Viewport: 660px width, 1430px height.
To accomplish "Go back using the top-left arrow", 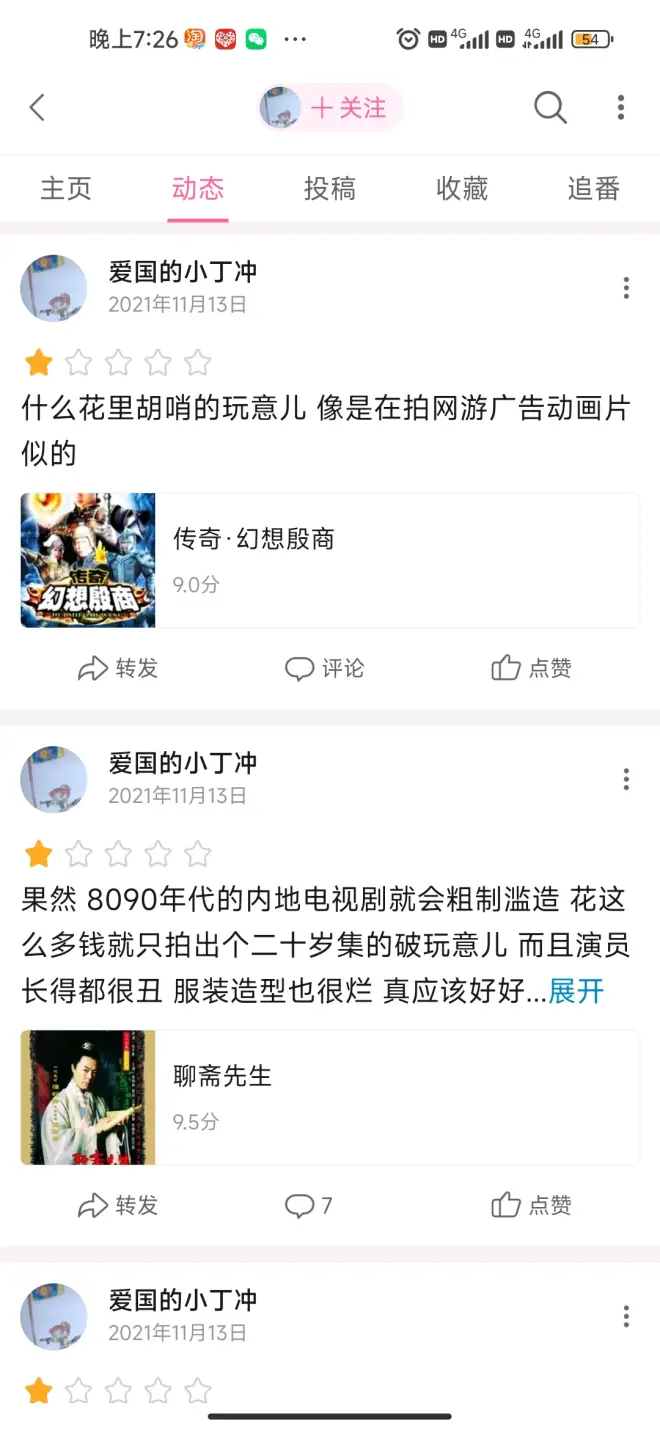I will (x=37, y=108).
